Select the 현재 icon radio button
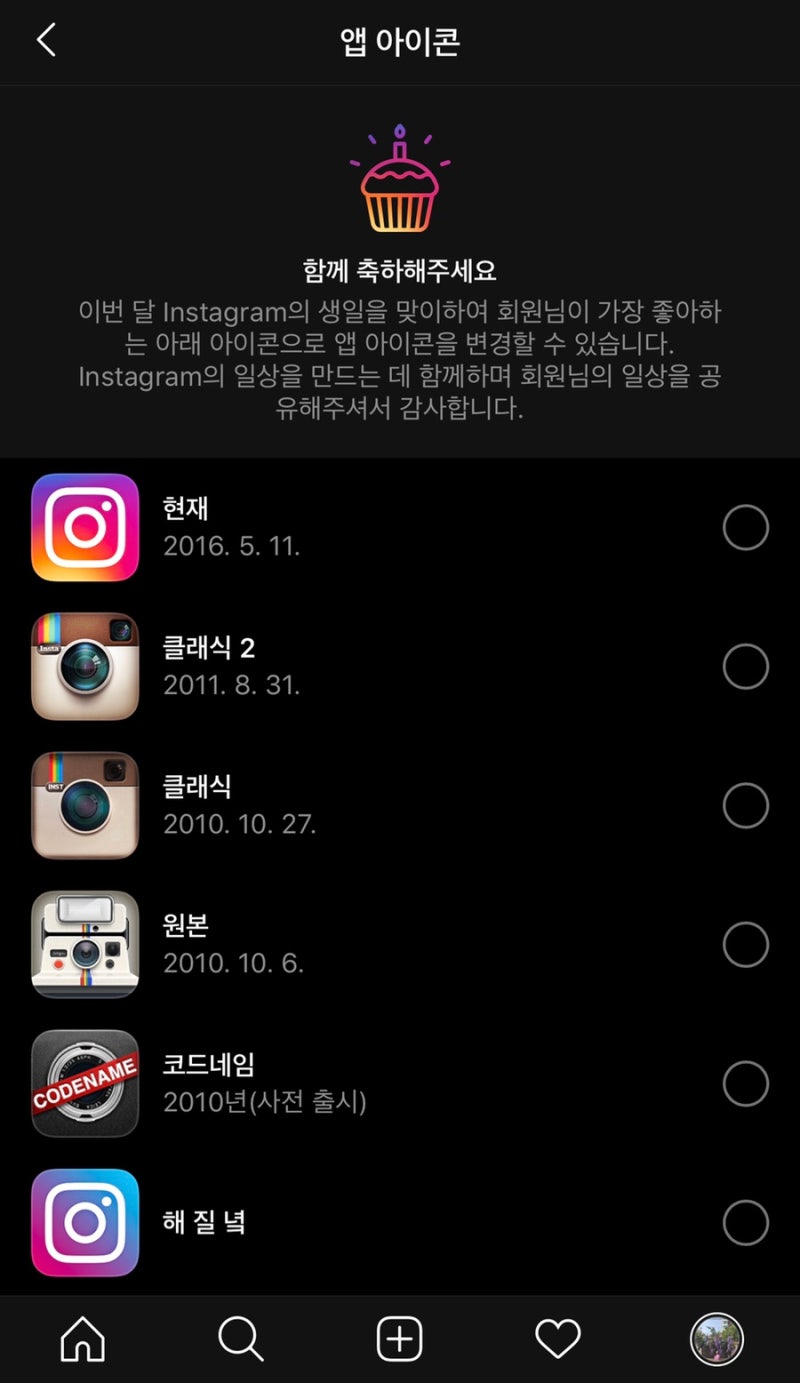800x1383 pixels. coord(746,528)
